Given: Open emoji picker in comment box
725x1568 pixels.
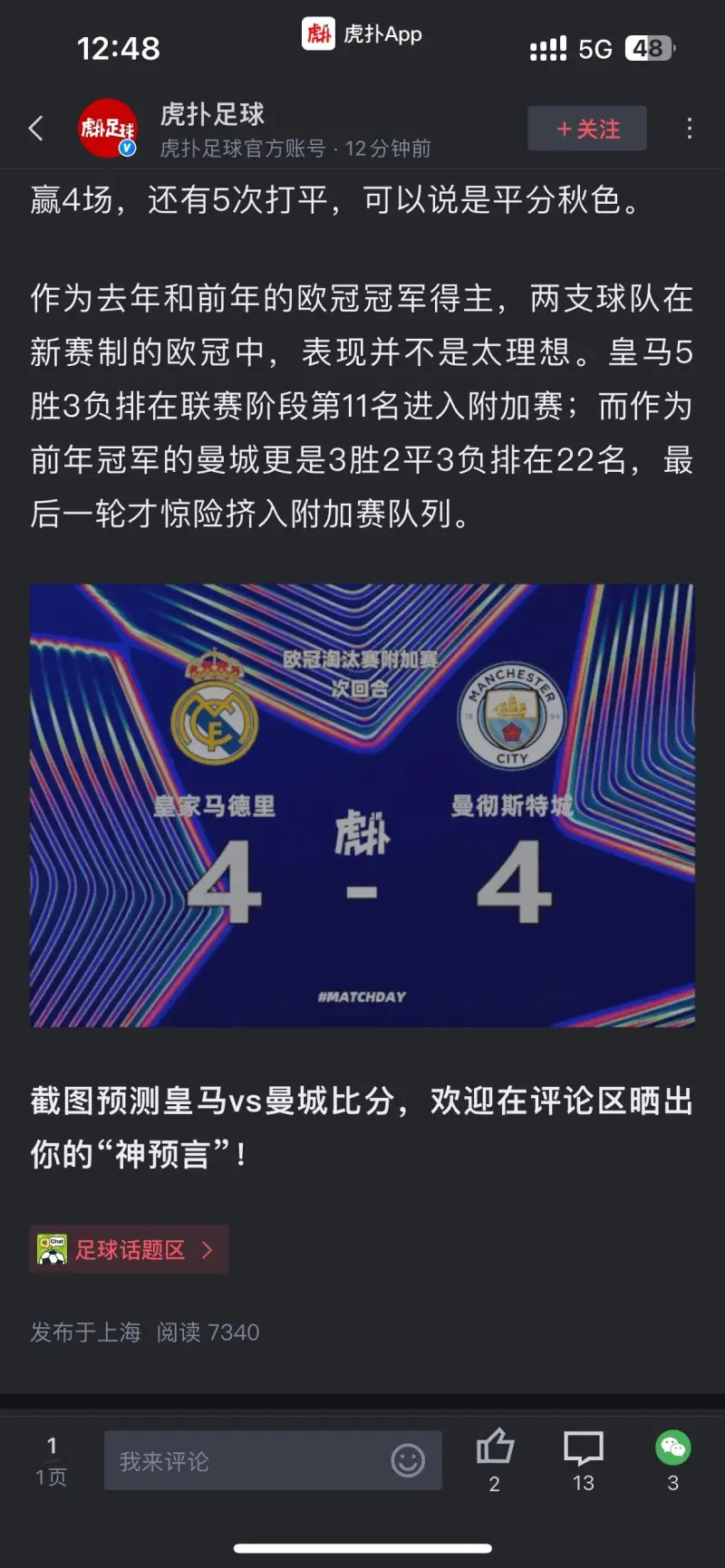Looking at the screenshot, I should pyautogui.click(x=408, y=1460).
